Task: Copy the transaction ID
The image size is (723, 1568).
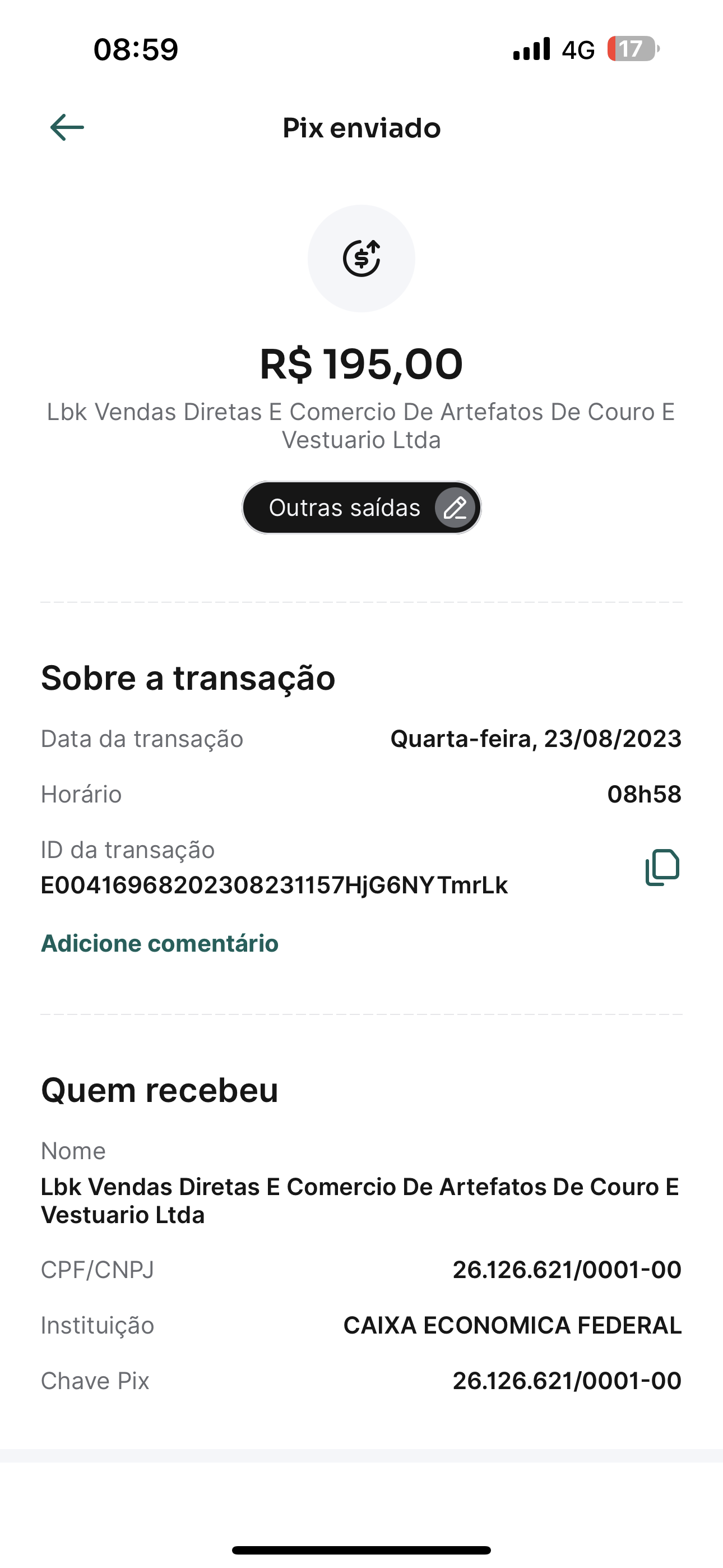Action: pyautogui.click(x=662, y=867)
